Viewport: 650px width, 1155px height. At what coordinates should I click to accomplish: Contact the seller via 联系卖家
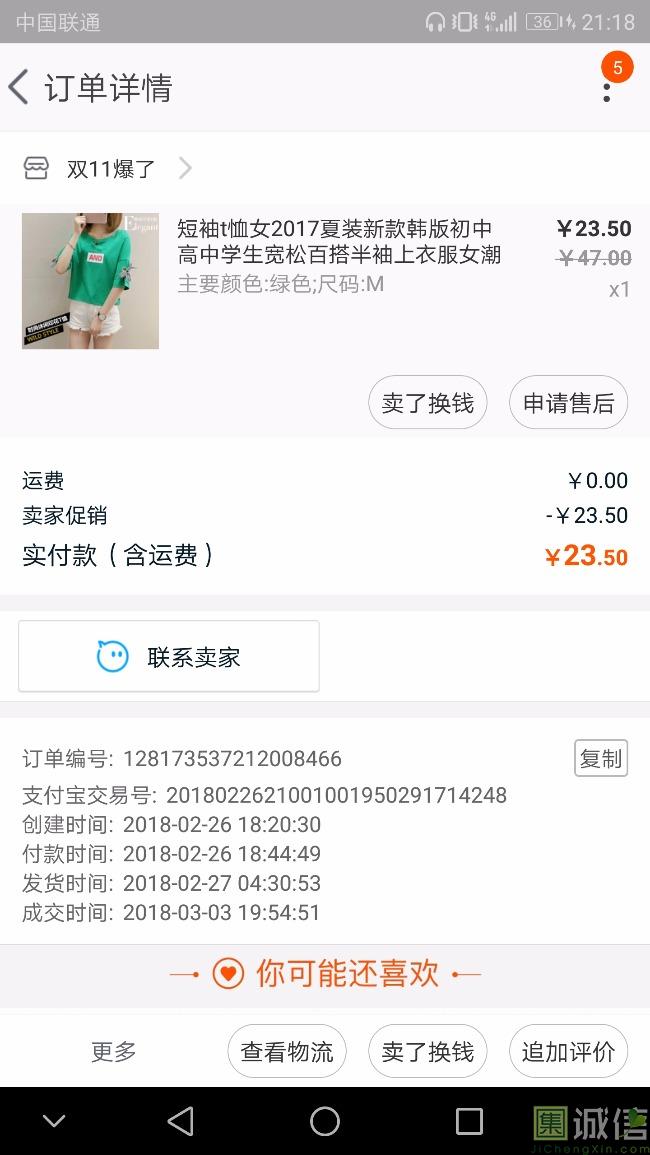169,657
